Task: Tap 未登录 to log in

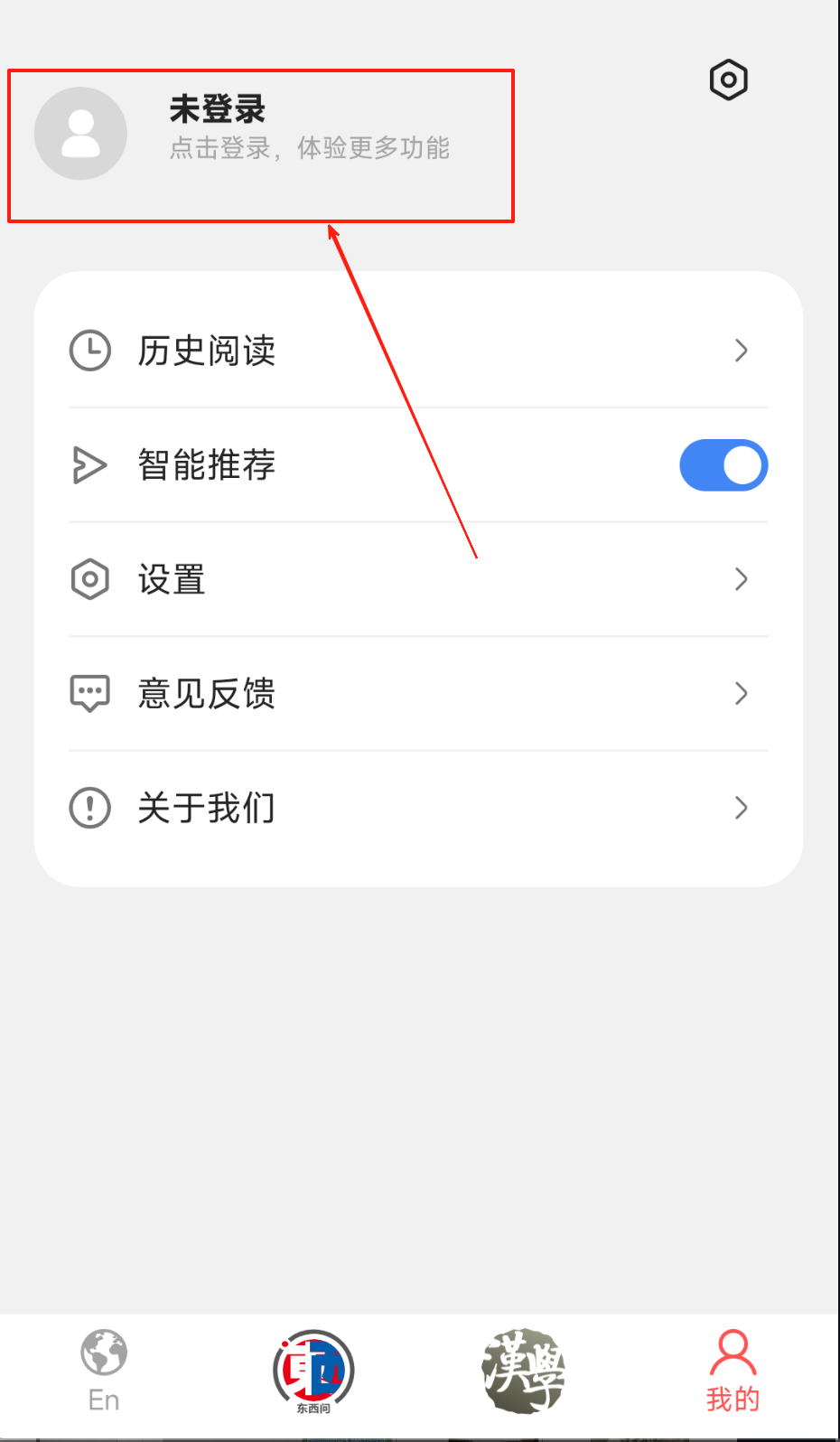Action: [218, 110]
